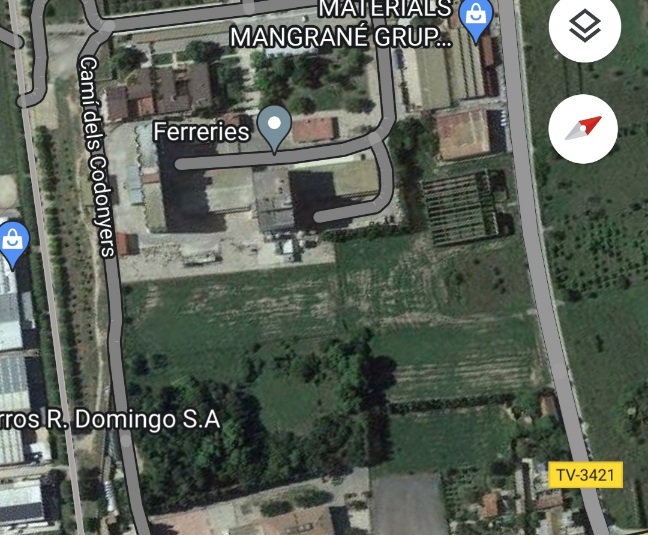The height and width of the screenshot is (535, 648).
Task: Select the Ferreries place pin
Action: (274, 127)
